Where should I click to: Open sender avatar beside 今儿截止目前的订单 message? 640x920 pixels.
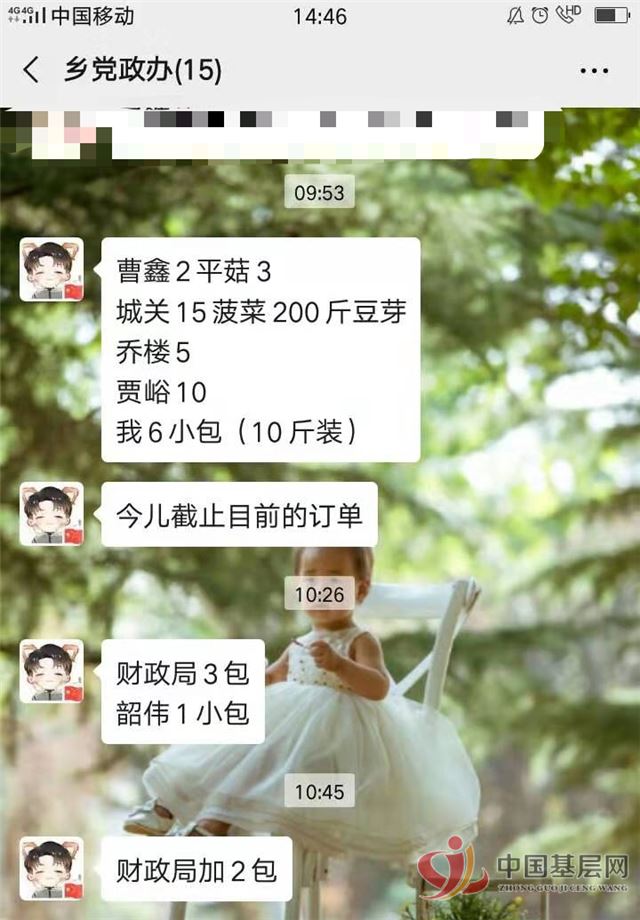tap(52, 514)
